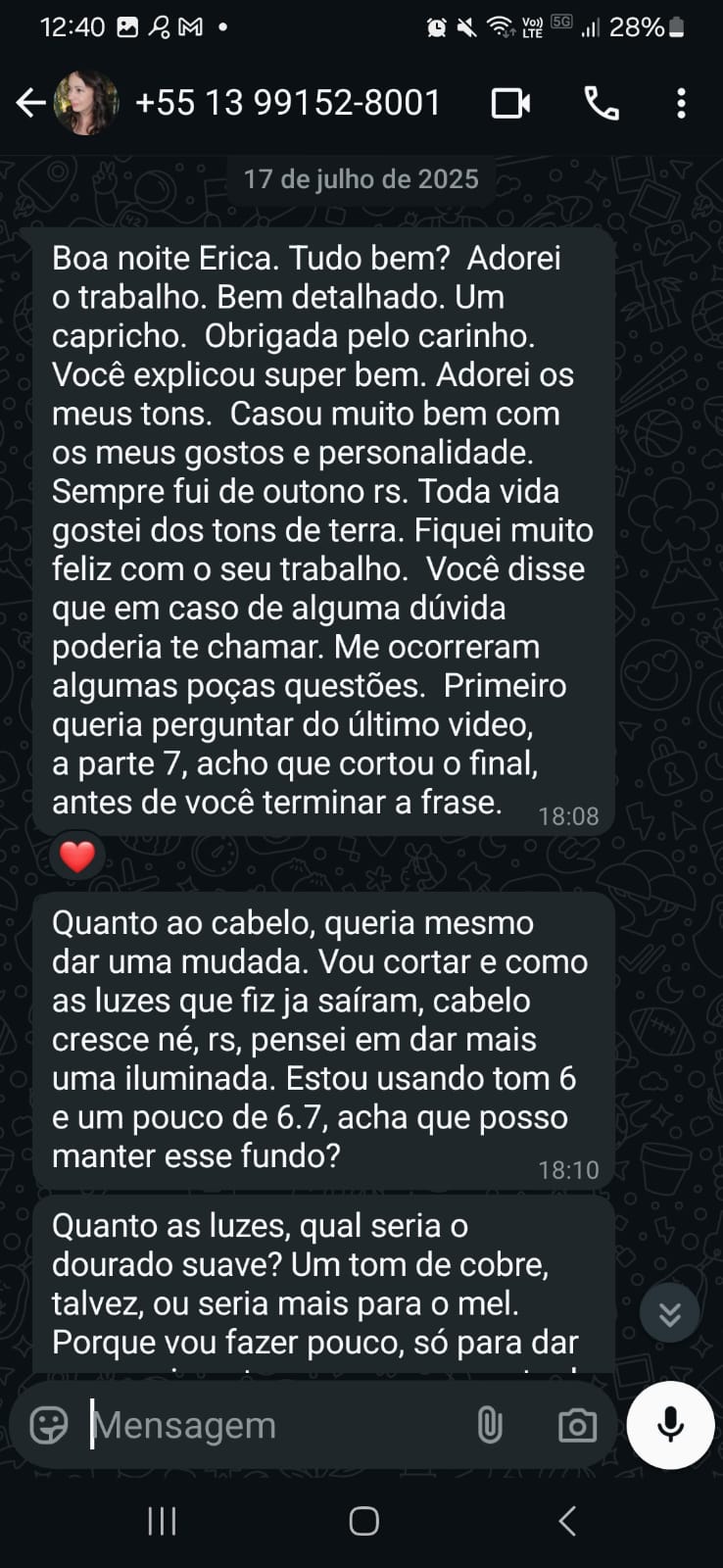Start a video call

pos(510,103)
